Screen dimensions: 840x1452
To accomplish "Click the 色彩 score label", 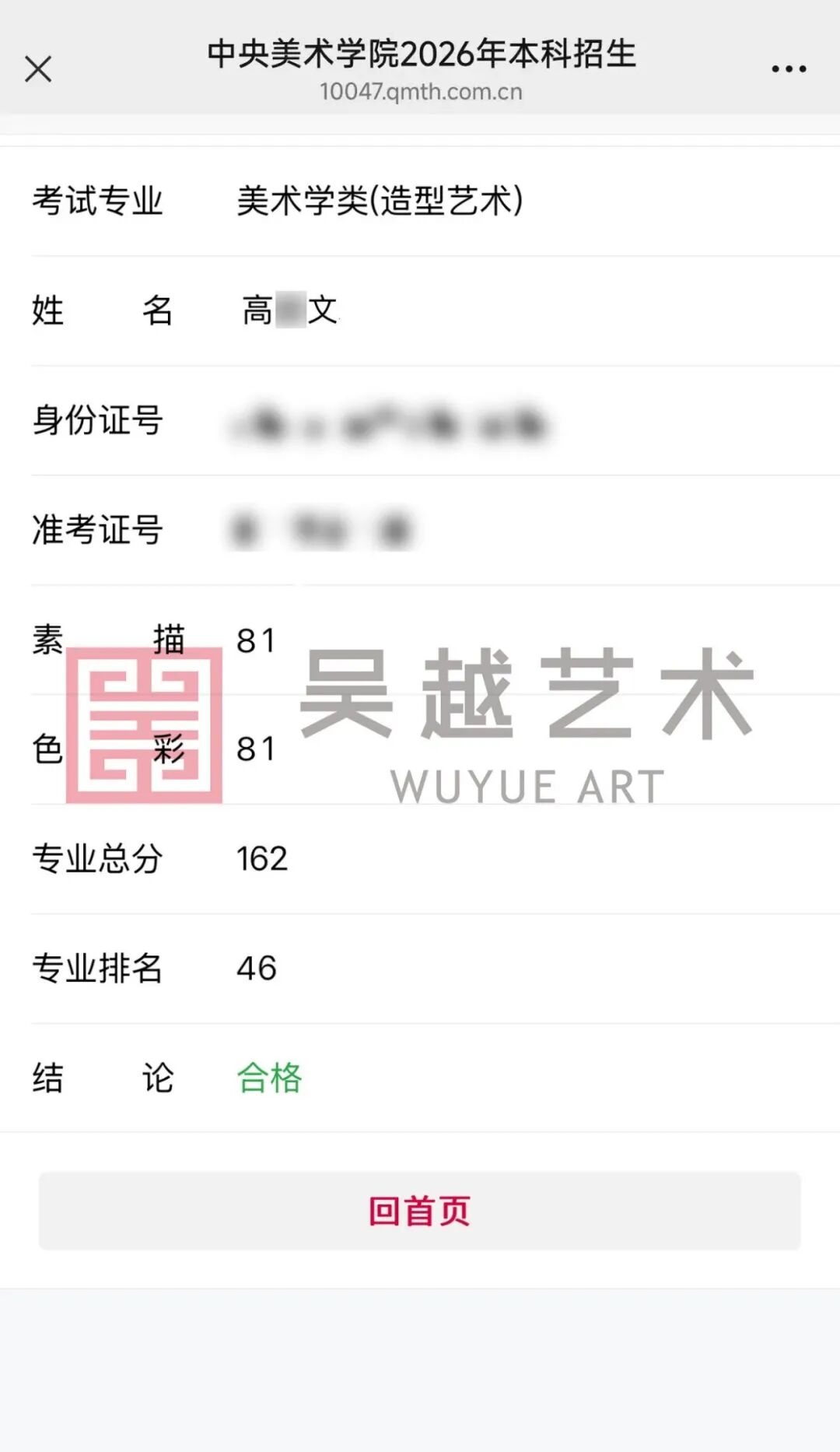I will [109, 749].
